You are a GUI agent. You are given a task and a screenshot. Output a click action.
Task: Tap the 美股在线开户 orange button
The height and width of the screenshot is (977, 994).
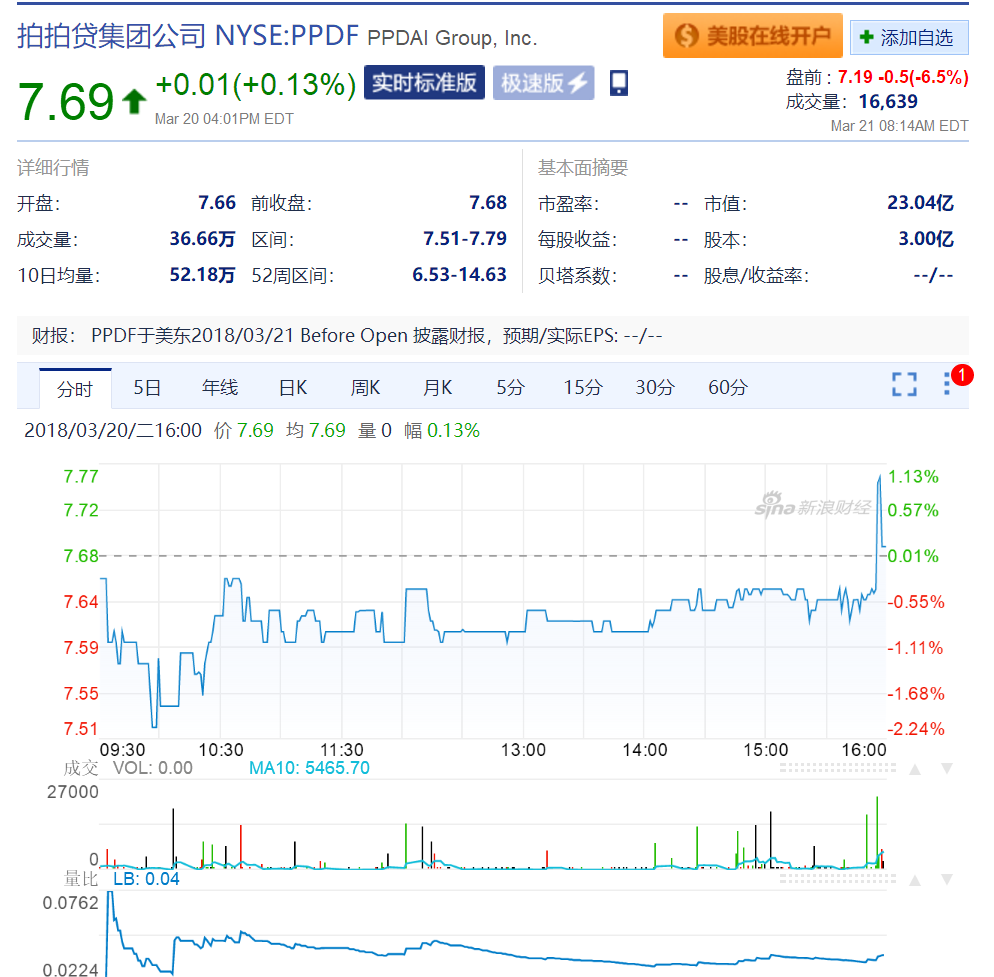click(x=752, y=36)
